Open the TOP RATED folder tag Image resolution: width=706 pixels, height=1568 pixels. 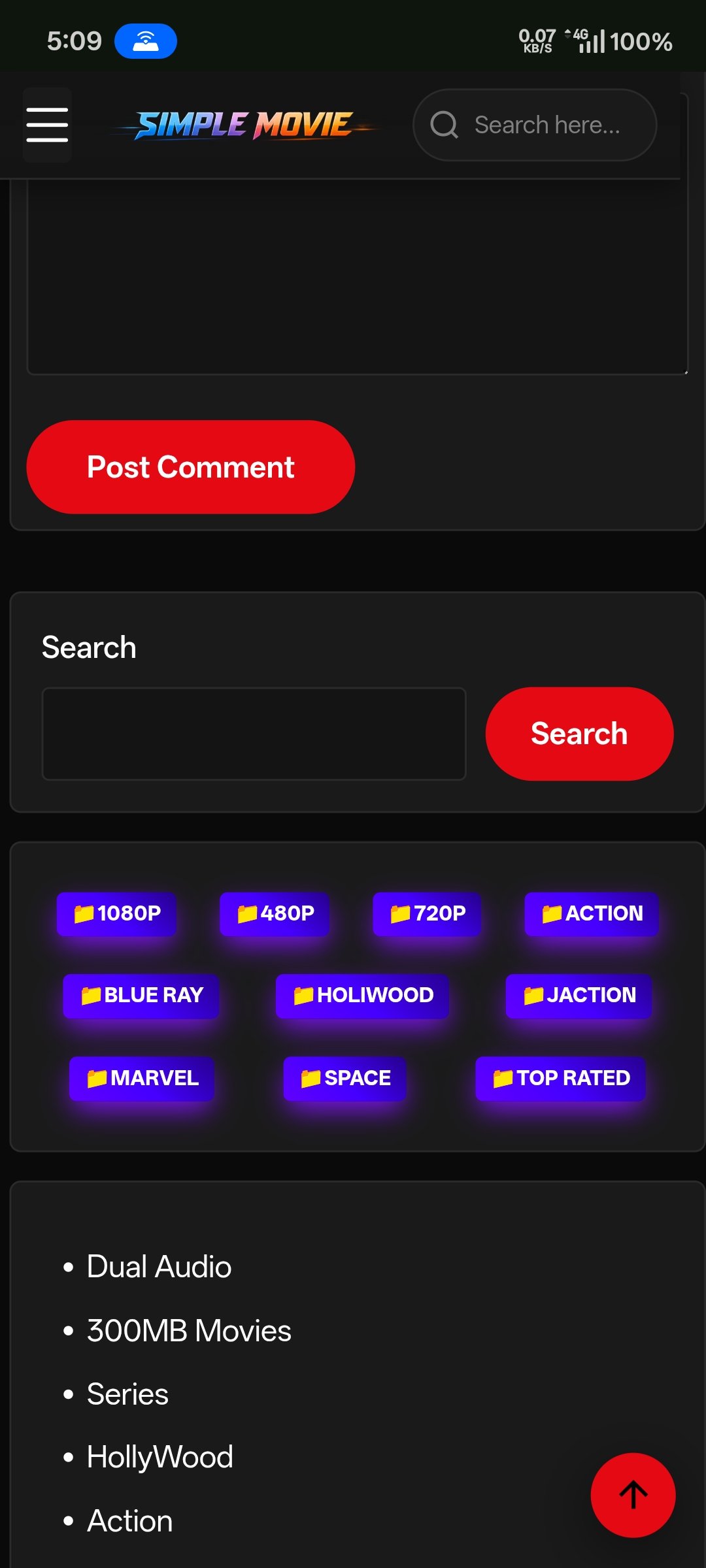[x=560, y=1078]
